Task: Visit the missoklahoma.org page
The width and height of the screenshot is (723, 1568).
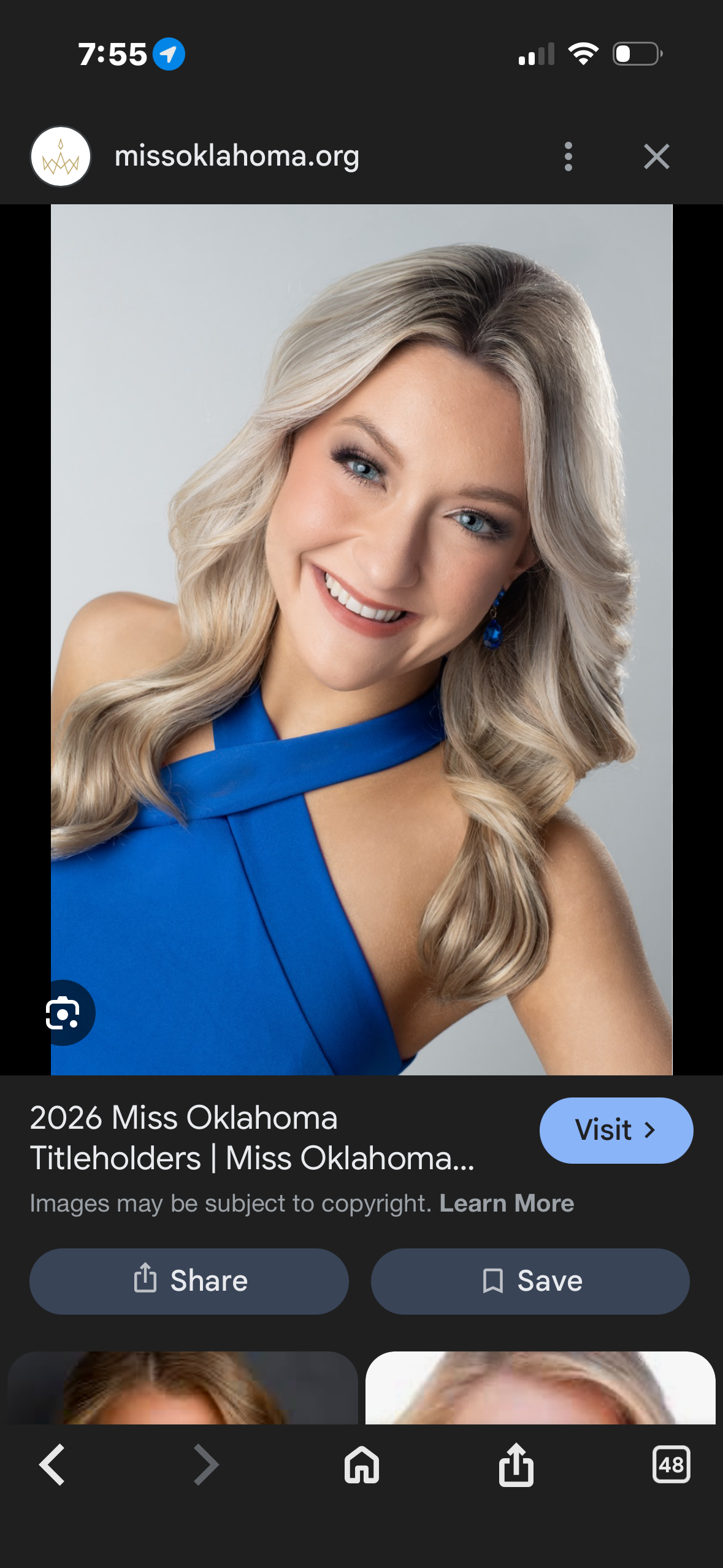Action: click(616, 1130)
